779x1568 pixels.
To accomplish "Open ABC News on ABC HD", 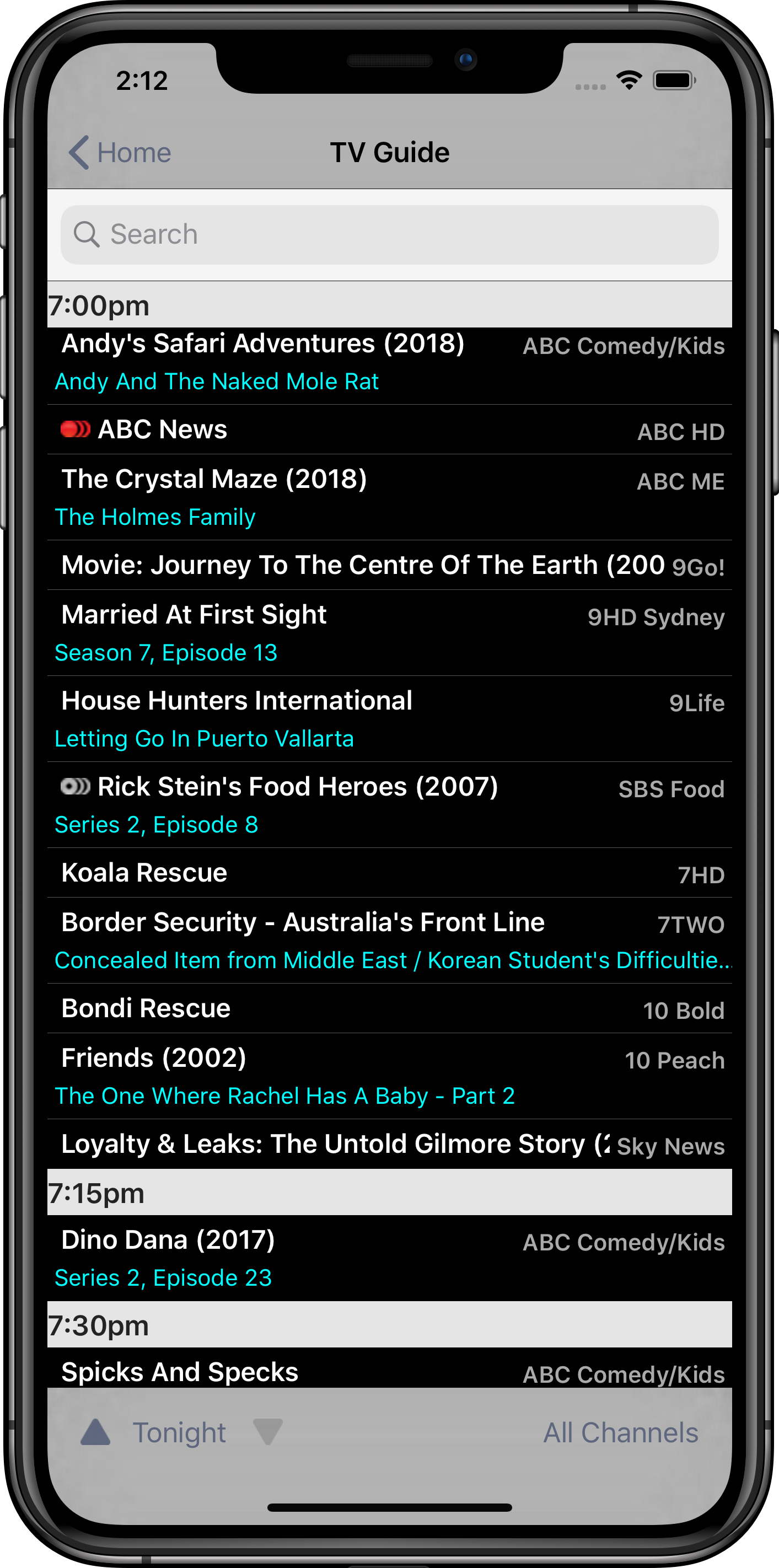I will 389,429.
